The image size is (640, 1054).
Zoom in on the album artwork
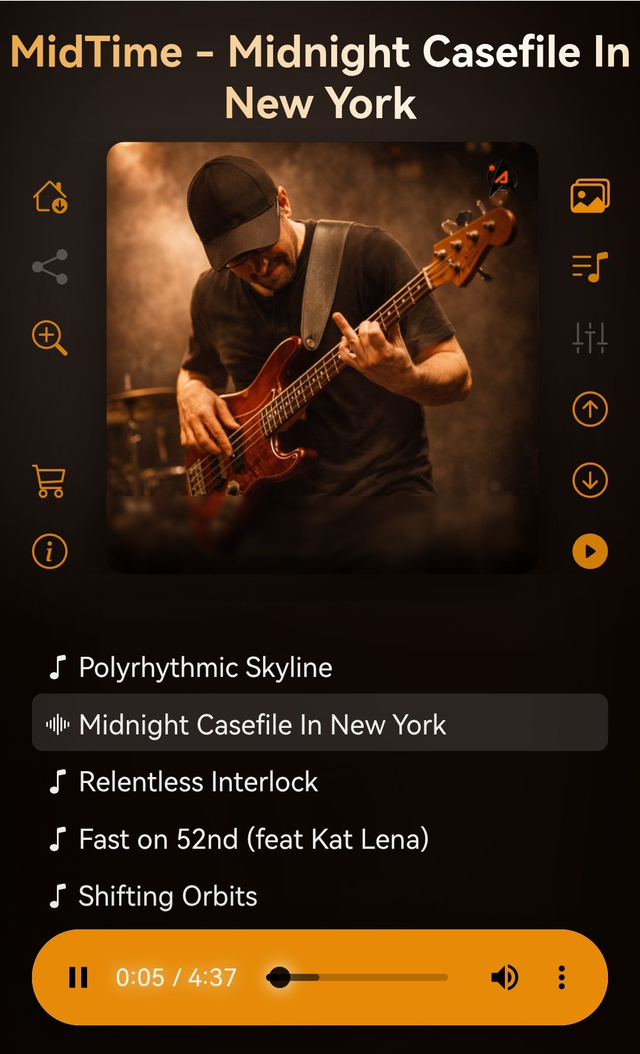click(x=50, y=338)
